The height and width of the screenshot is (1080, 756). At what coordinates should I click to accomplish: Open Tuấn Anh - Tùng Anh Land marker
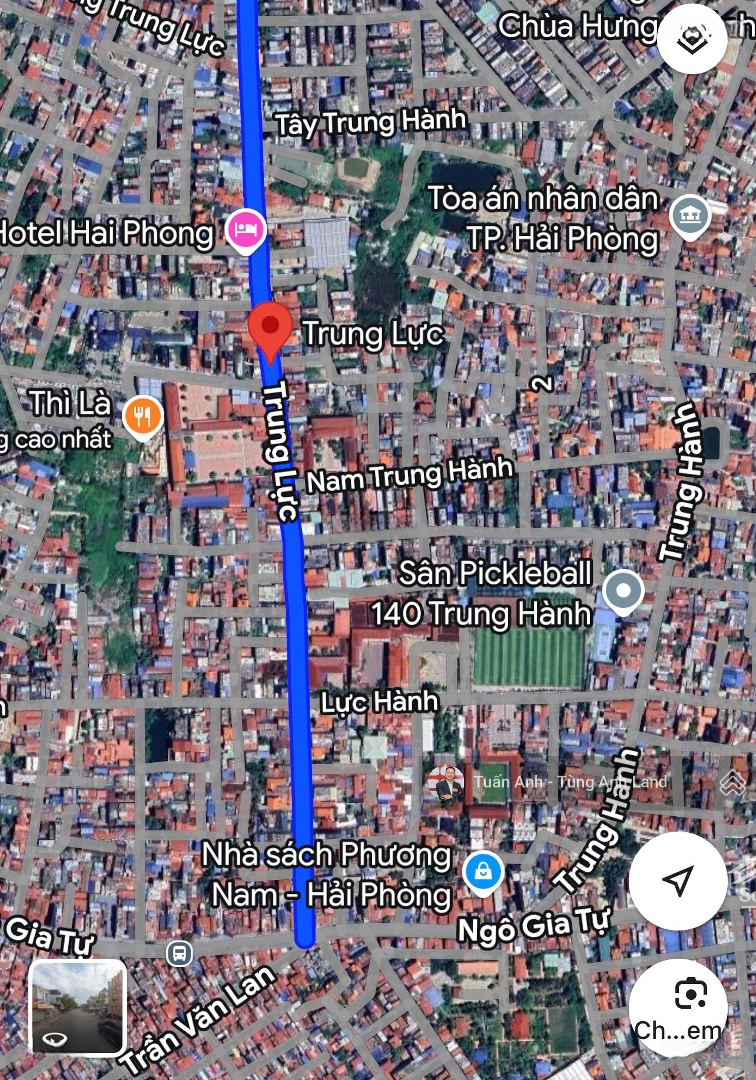click(445, 783)
